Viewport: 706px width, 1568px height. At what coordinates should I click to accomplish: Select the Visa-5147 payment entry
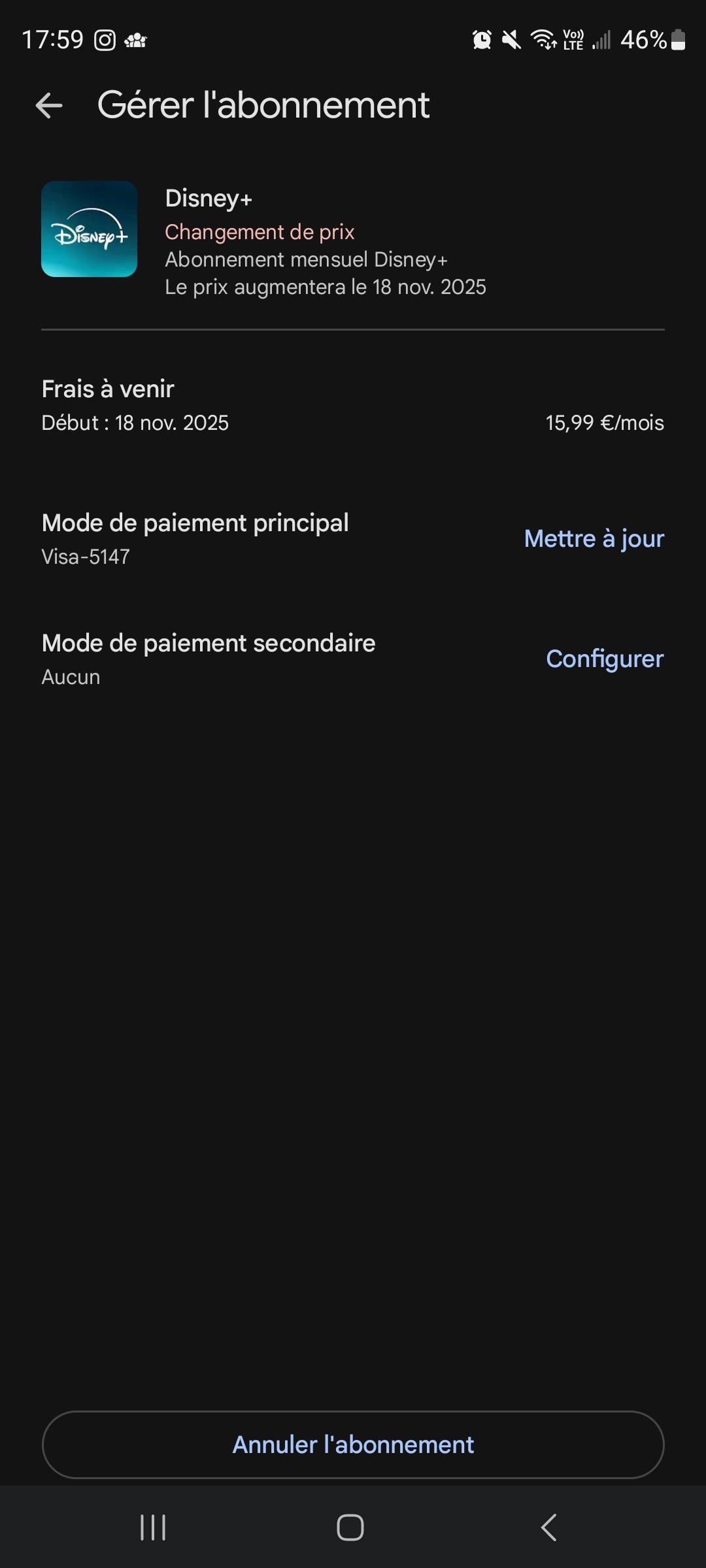[86, 557]
